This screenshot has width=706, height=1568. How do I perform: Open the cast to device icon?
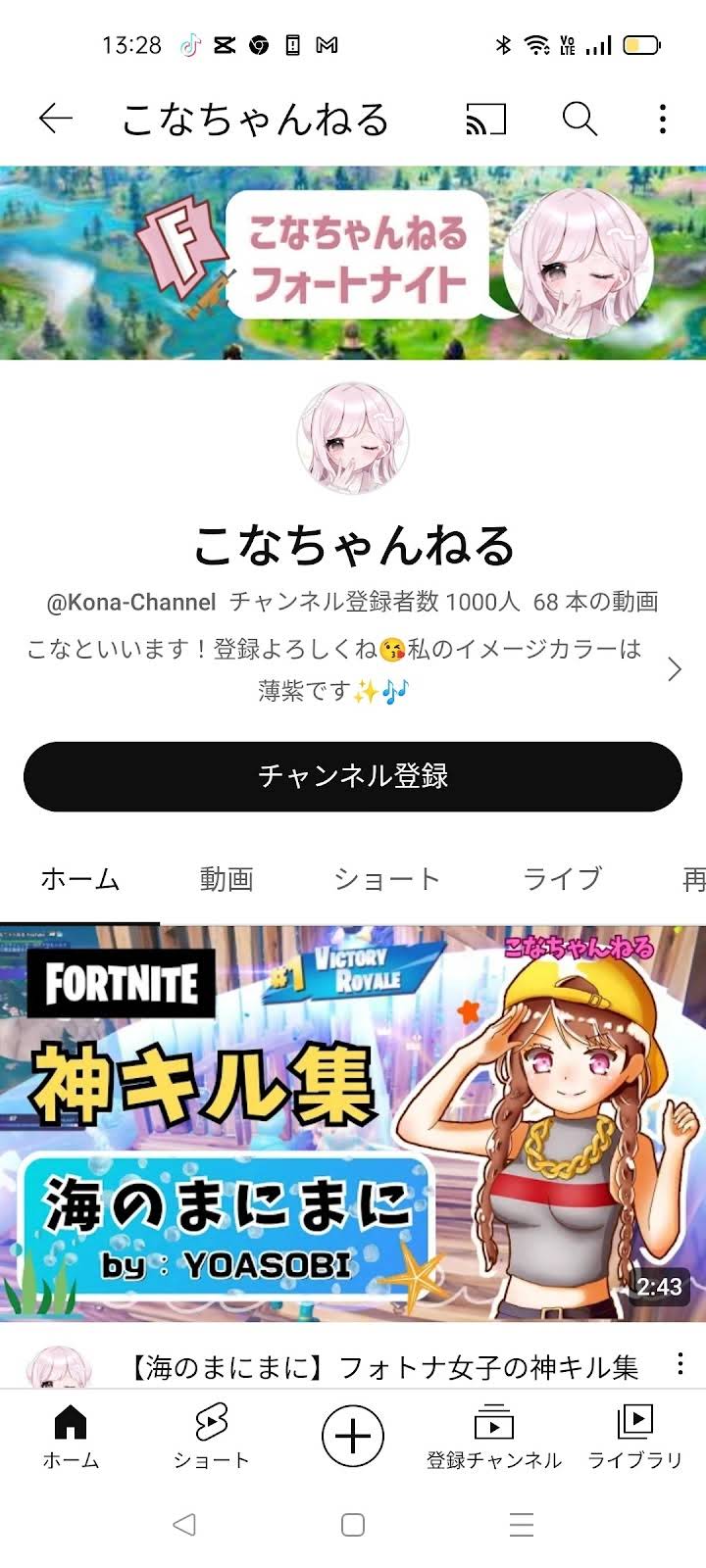point(485,120)
